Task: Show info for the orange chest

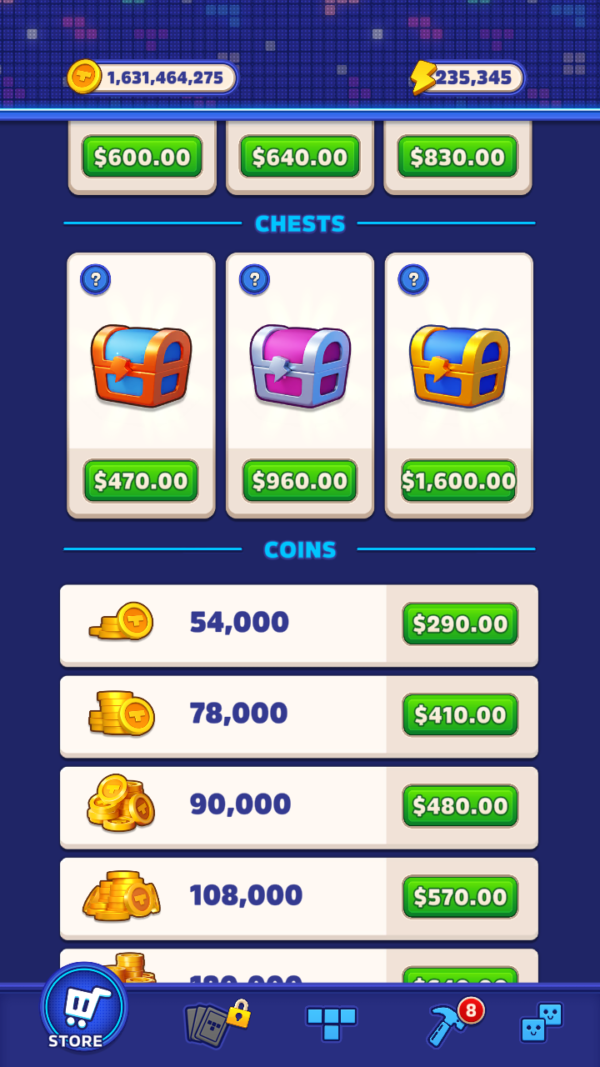Action: coord(95,280)
